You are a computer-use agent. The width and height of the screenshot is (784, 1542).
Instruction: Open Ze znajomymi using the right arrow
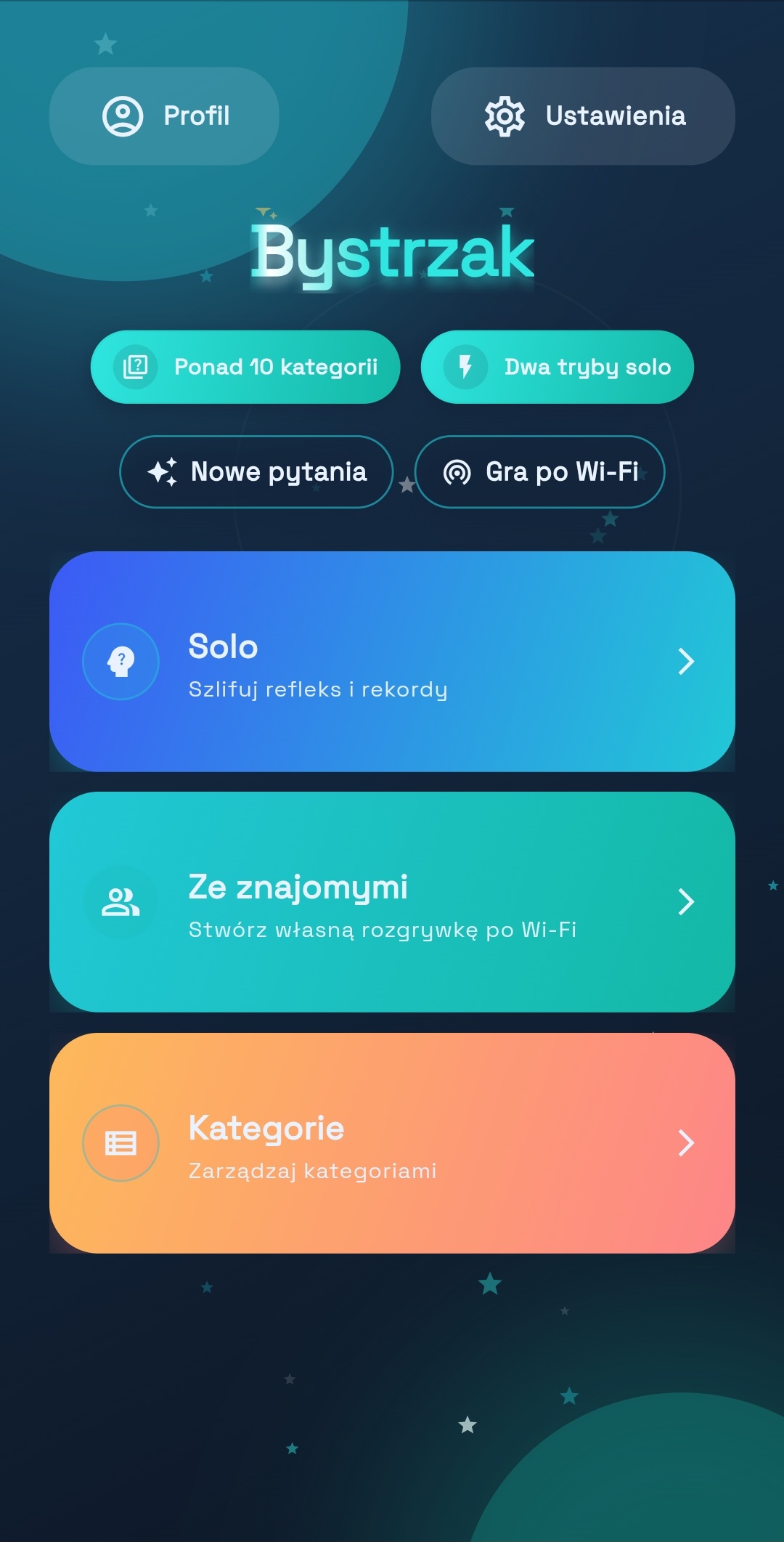click(x=685, y=903)
